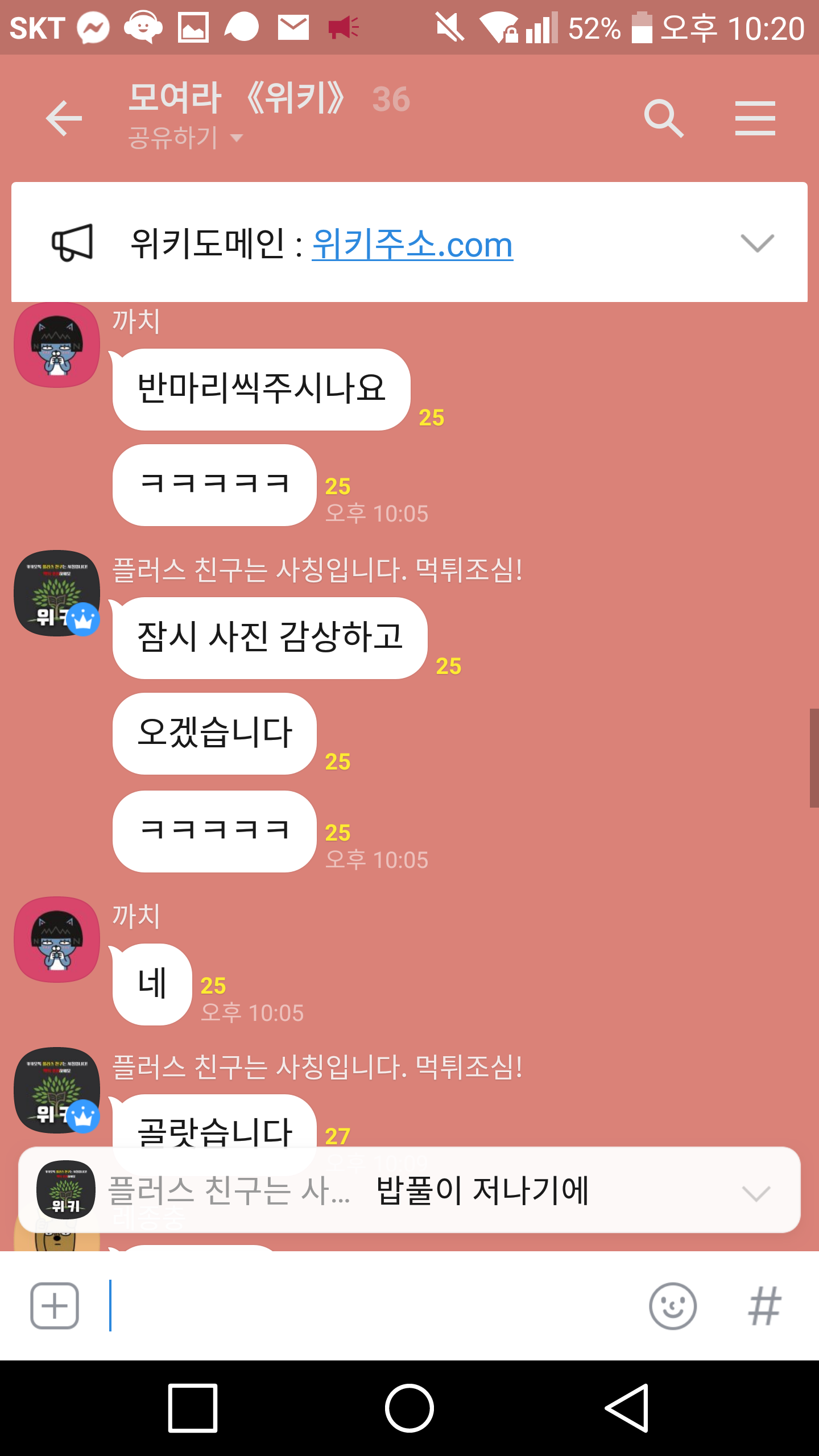This screenshot has width=819, height=1456.
Task: Open the hashtag search
Action: (x=764, y=1306)
